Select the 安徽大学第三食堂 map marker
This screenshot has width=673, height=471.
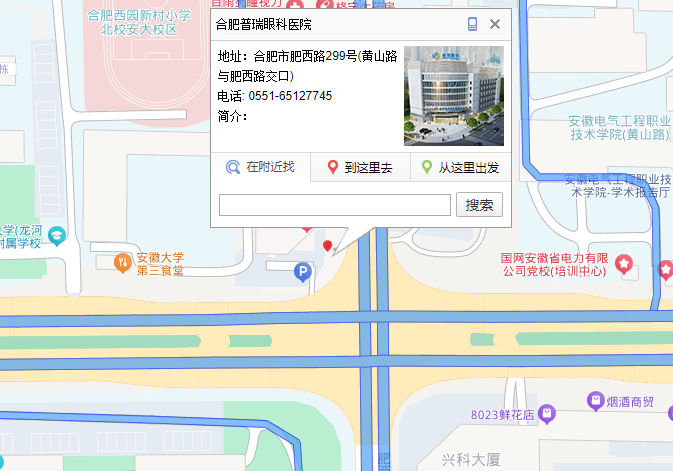122,263
